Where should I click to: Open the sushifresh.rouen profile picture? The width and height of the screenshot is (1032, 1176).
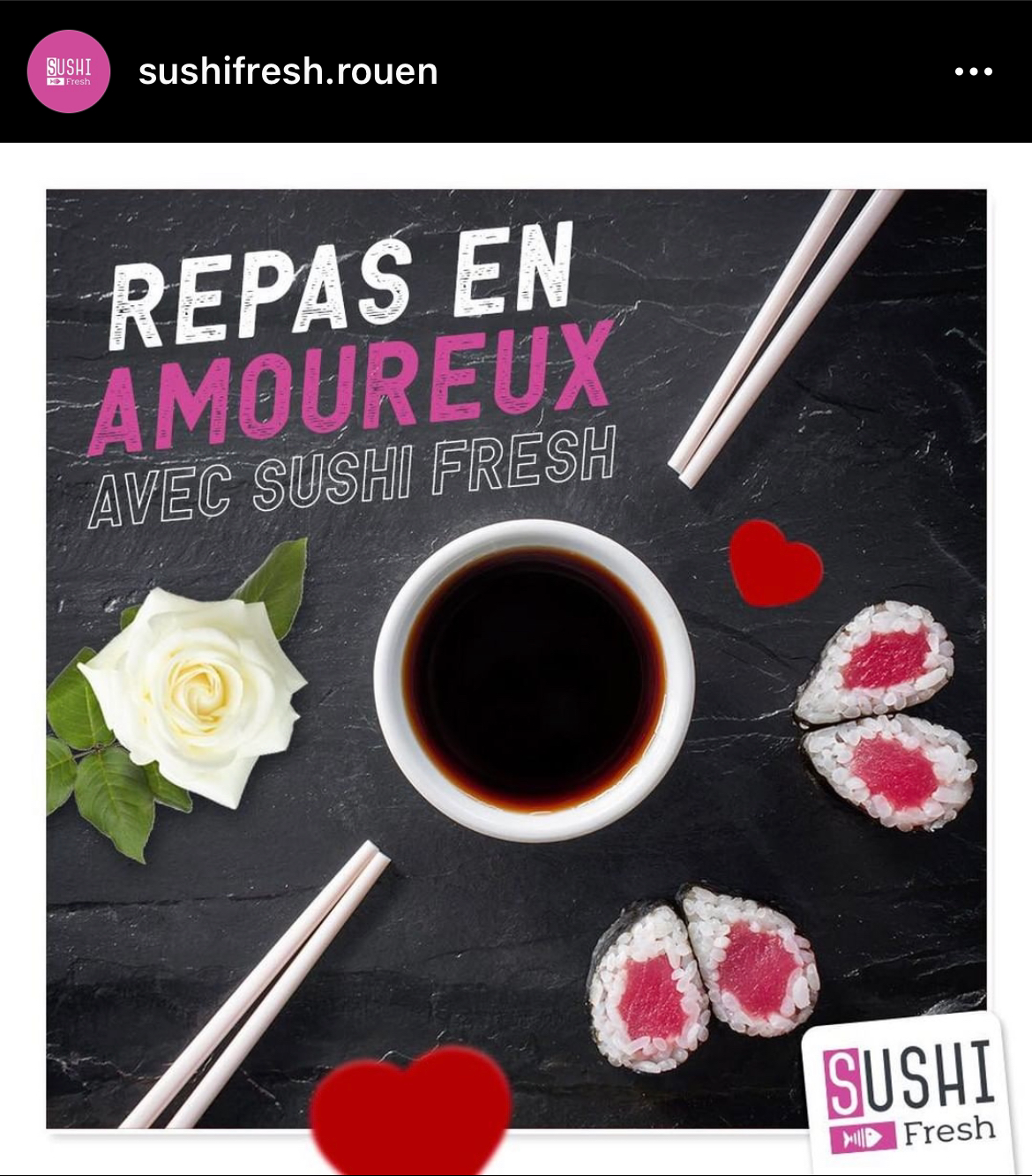coord(69,71)
